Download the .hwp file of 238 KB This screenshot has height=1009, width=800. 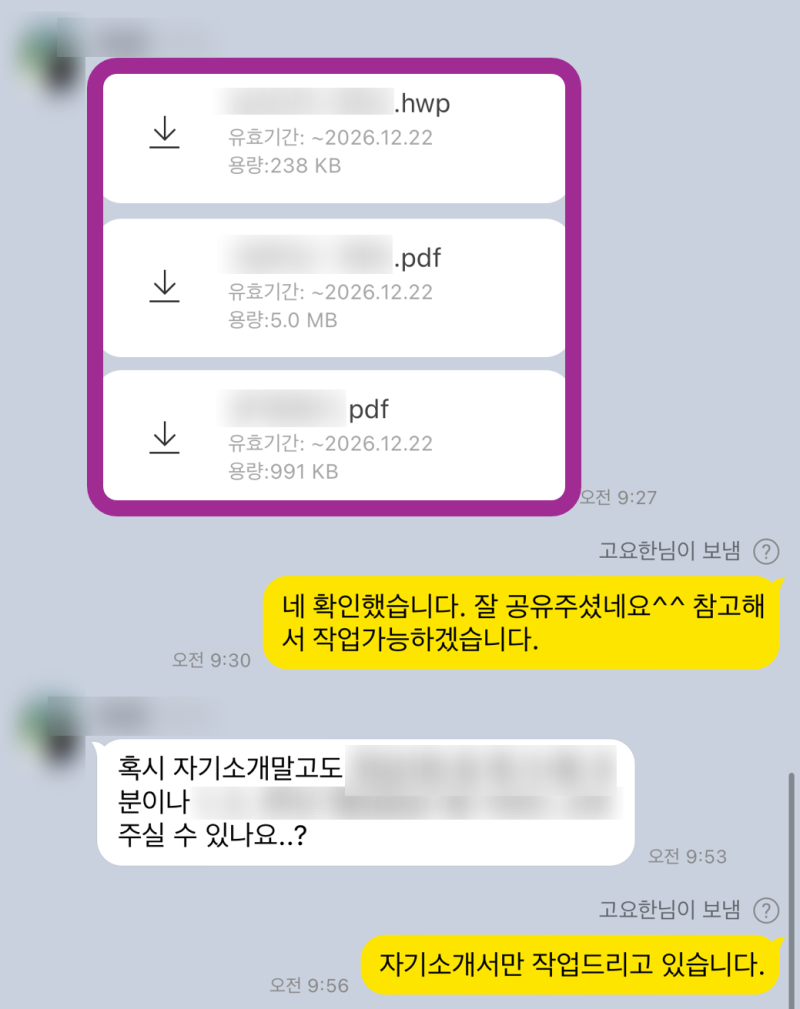tap(164, 135)
